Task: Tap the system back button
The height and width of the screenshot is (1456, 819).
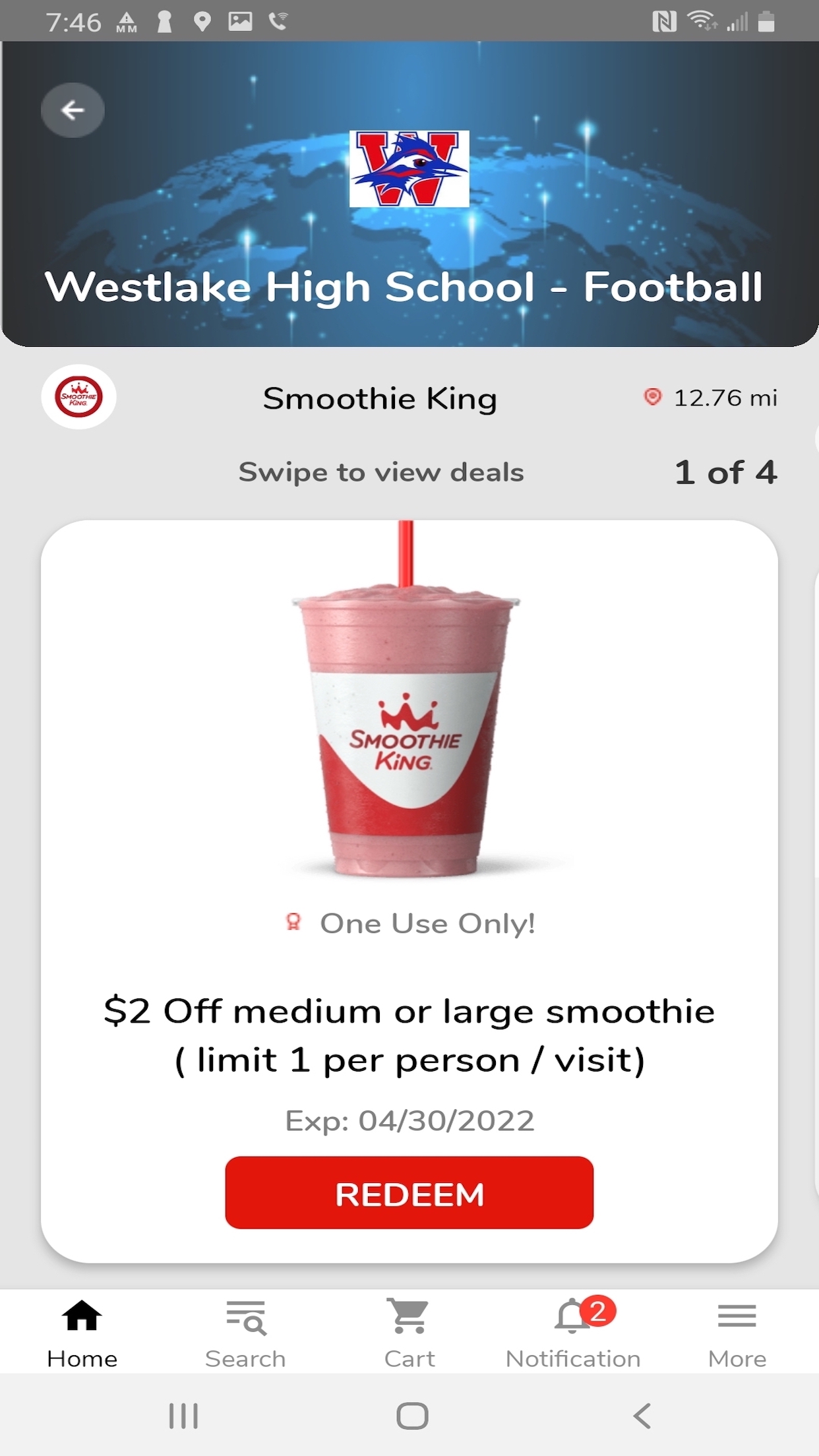Action: [642, 1415]
